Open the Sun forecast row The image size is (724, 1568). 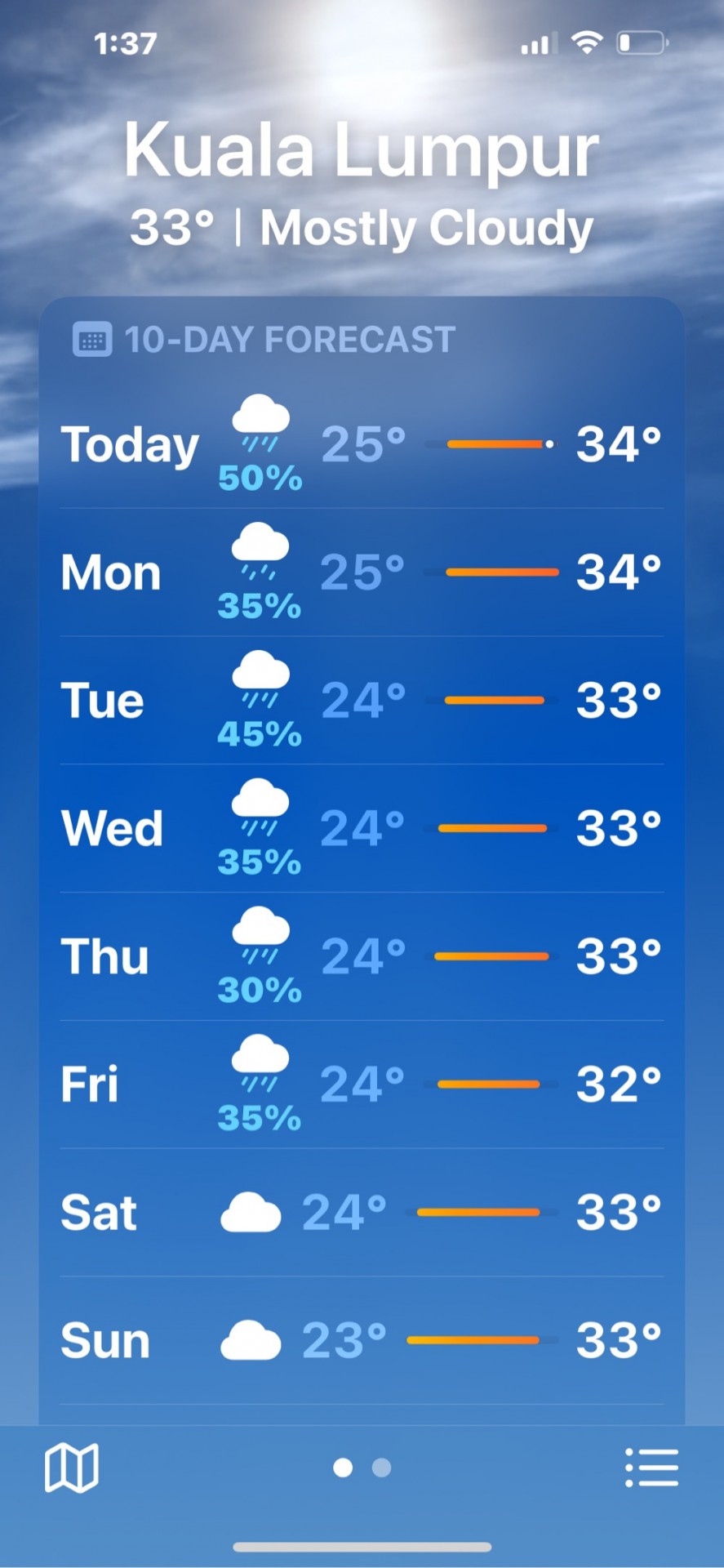[362, 1341]
